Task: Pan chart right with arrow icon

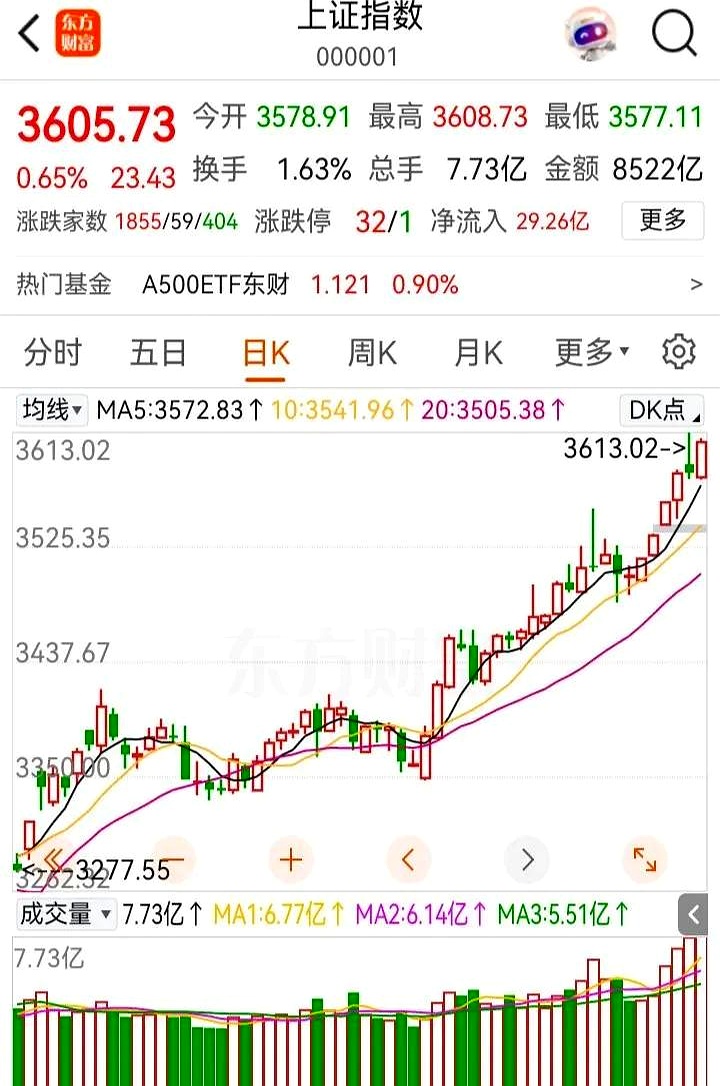Action: click(x=527, y=858)
